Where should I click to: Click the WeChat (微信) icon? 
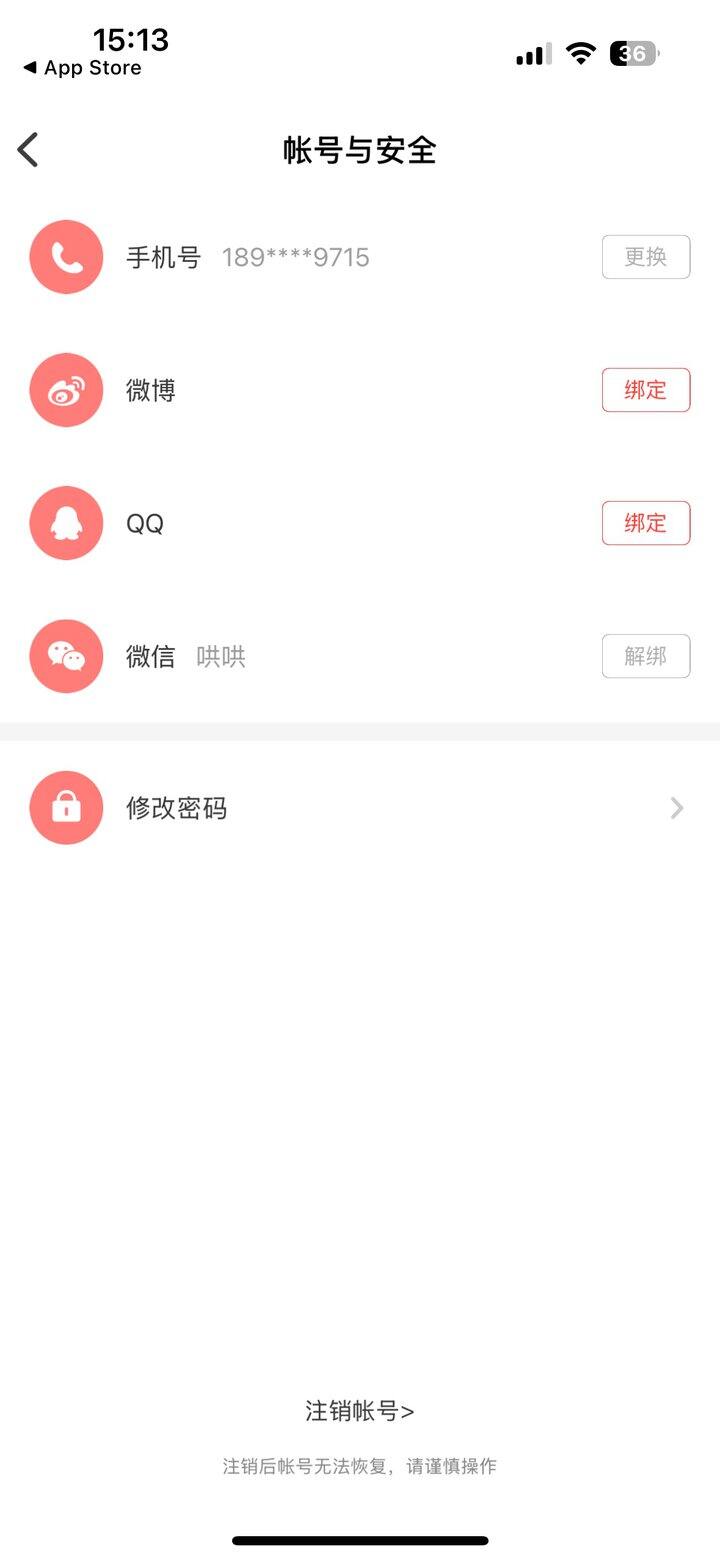(x=66, y=656)
